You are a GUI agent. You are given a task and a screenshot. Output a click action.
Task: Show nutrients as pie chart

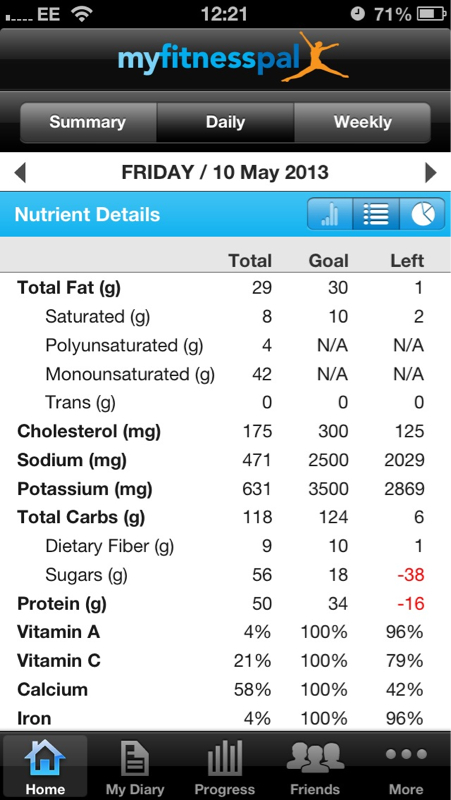(422, 214)
